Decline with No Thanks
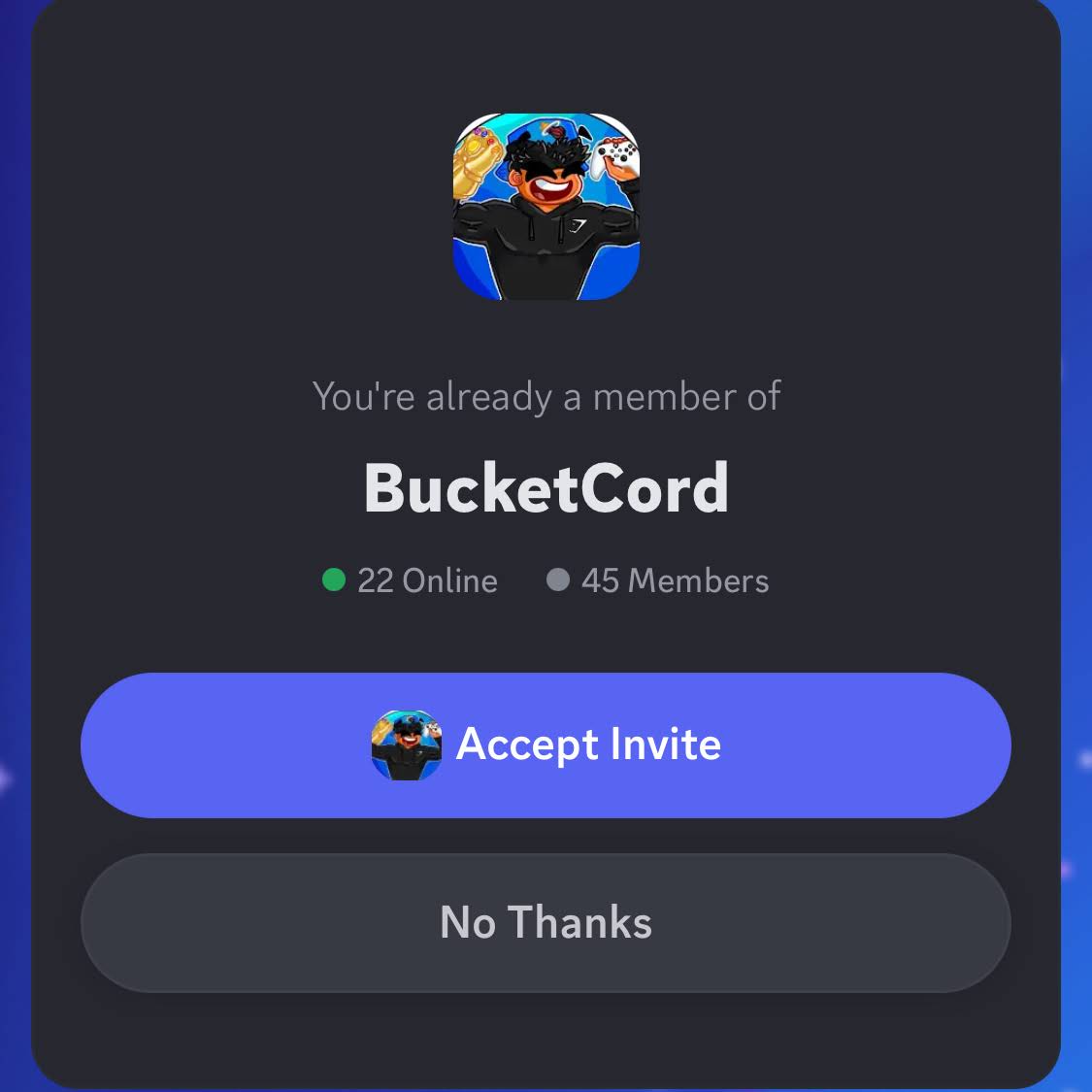 tap(546, 922)
